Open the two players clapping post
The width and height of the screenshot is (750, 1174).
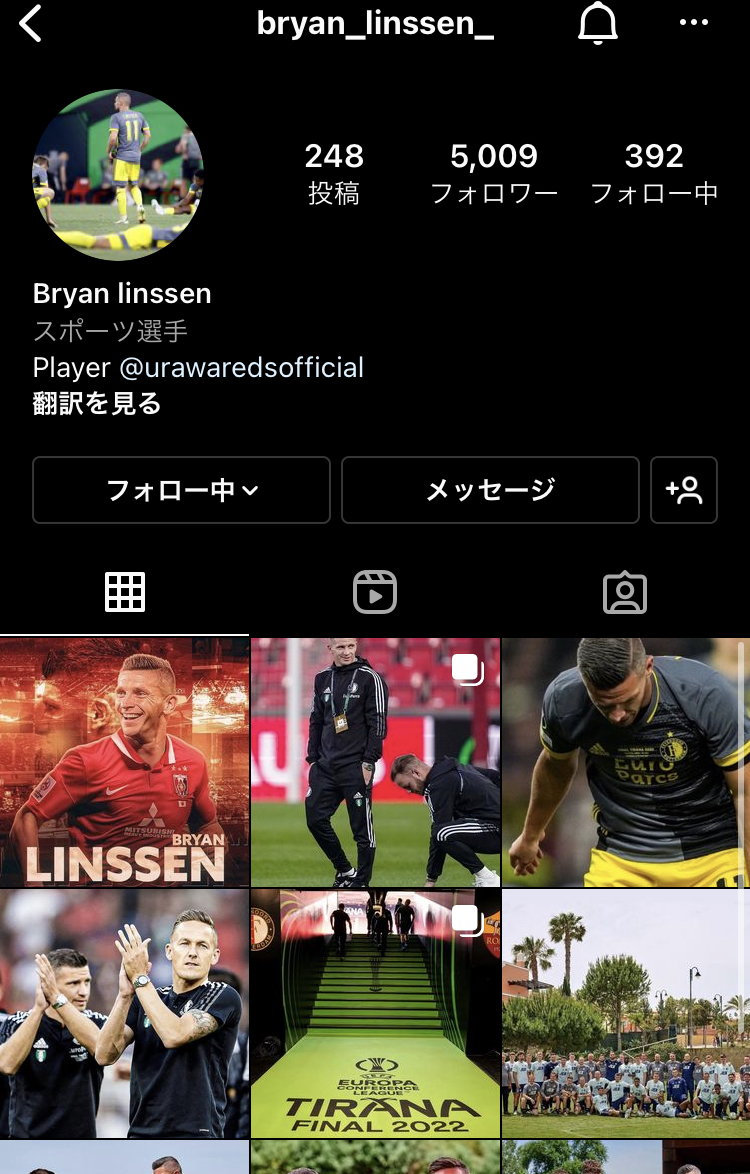(124, 1014)
